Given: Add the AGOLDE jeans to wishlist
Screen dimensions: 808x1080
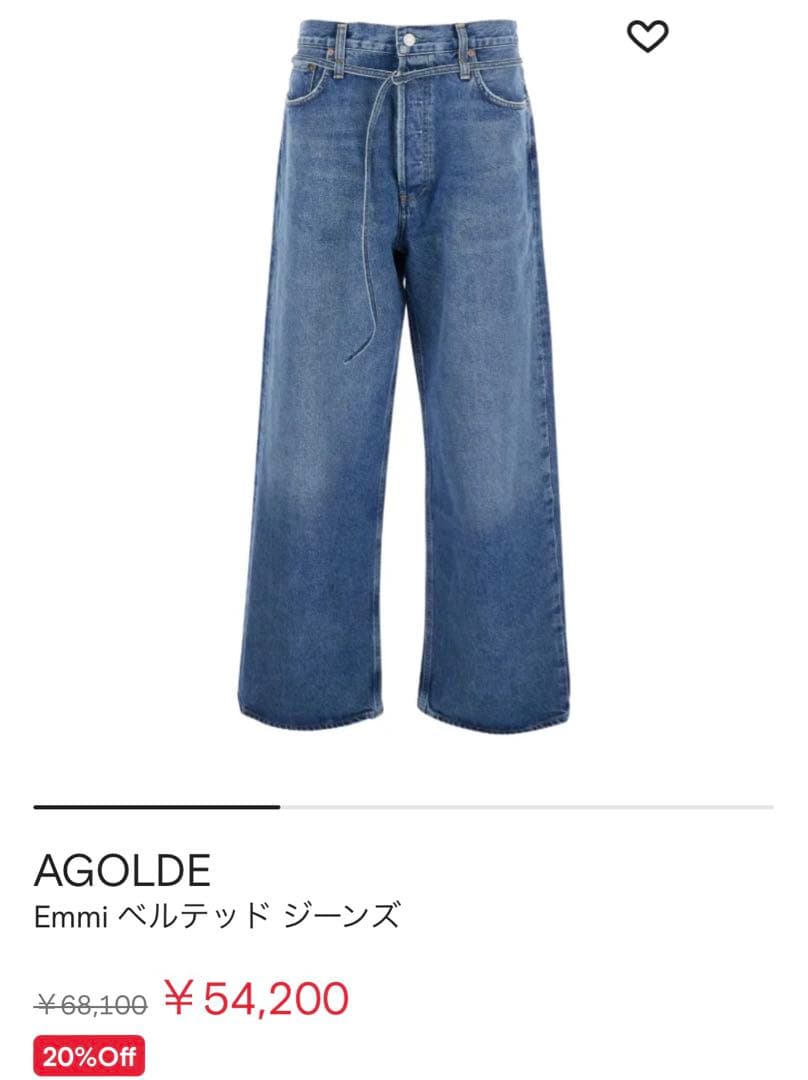Looking at the screenshot, I should (647, 37).
